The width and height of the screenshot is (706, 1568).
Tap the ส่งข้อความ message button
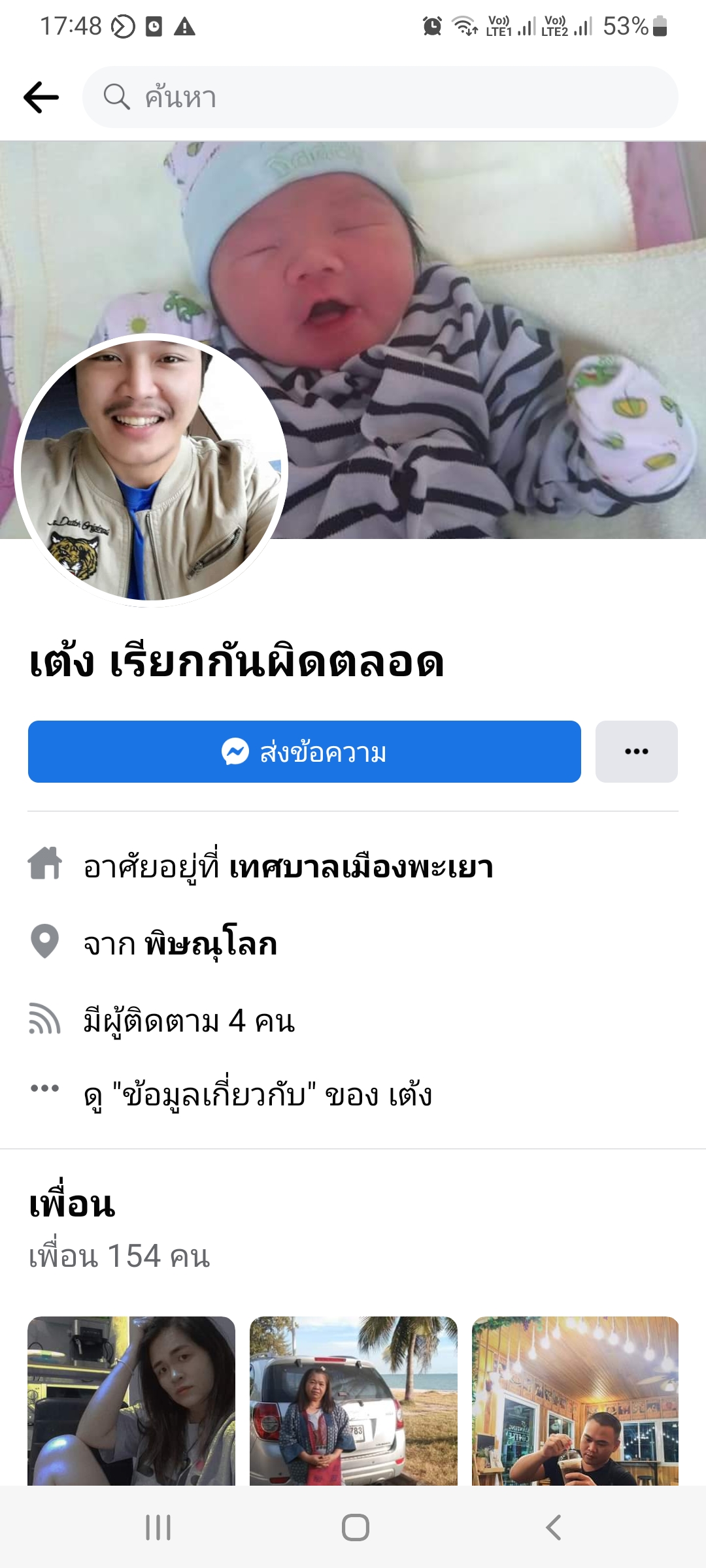pyautogui.click(x=304, y=752)
